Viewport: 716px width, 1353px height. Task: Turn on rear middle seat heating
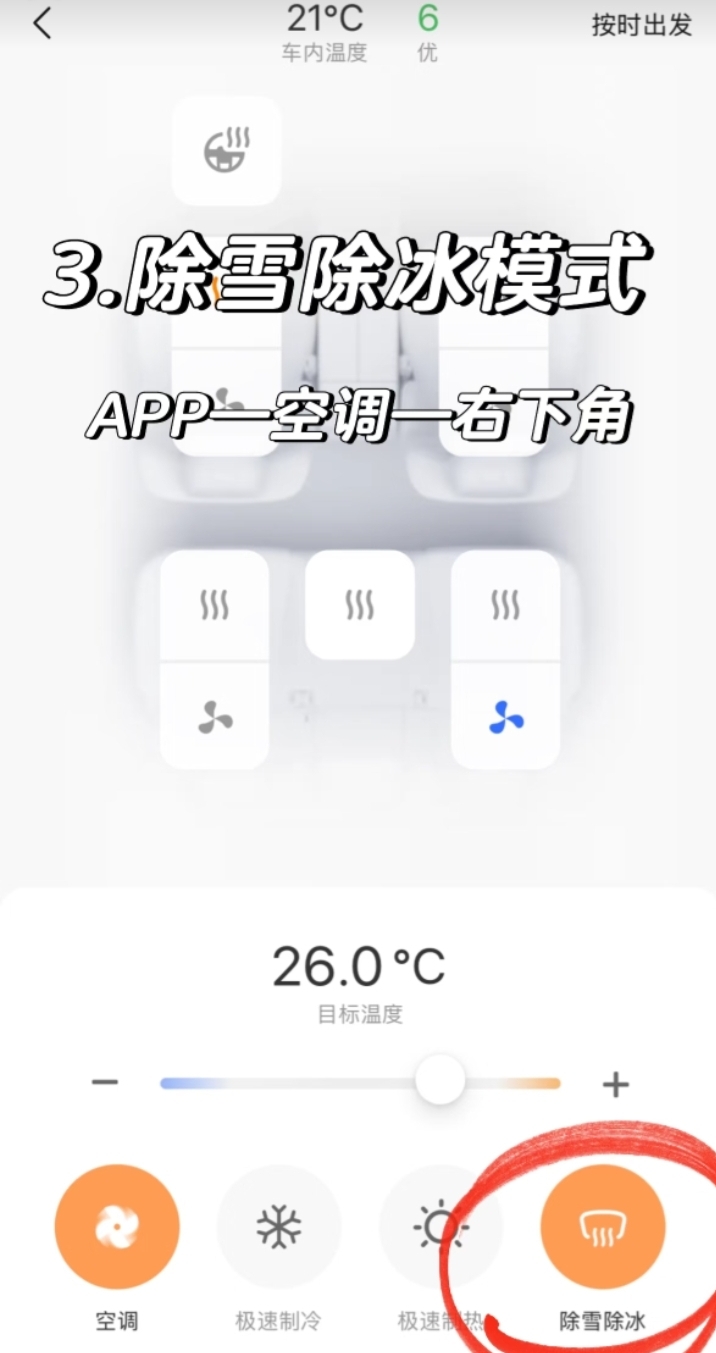click(x=360, y=605)
